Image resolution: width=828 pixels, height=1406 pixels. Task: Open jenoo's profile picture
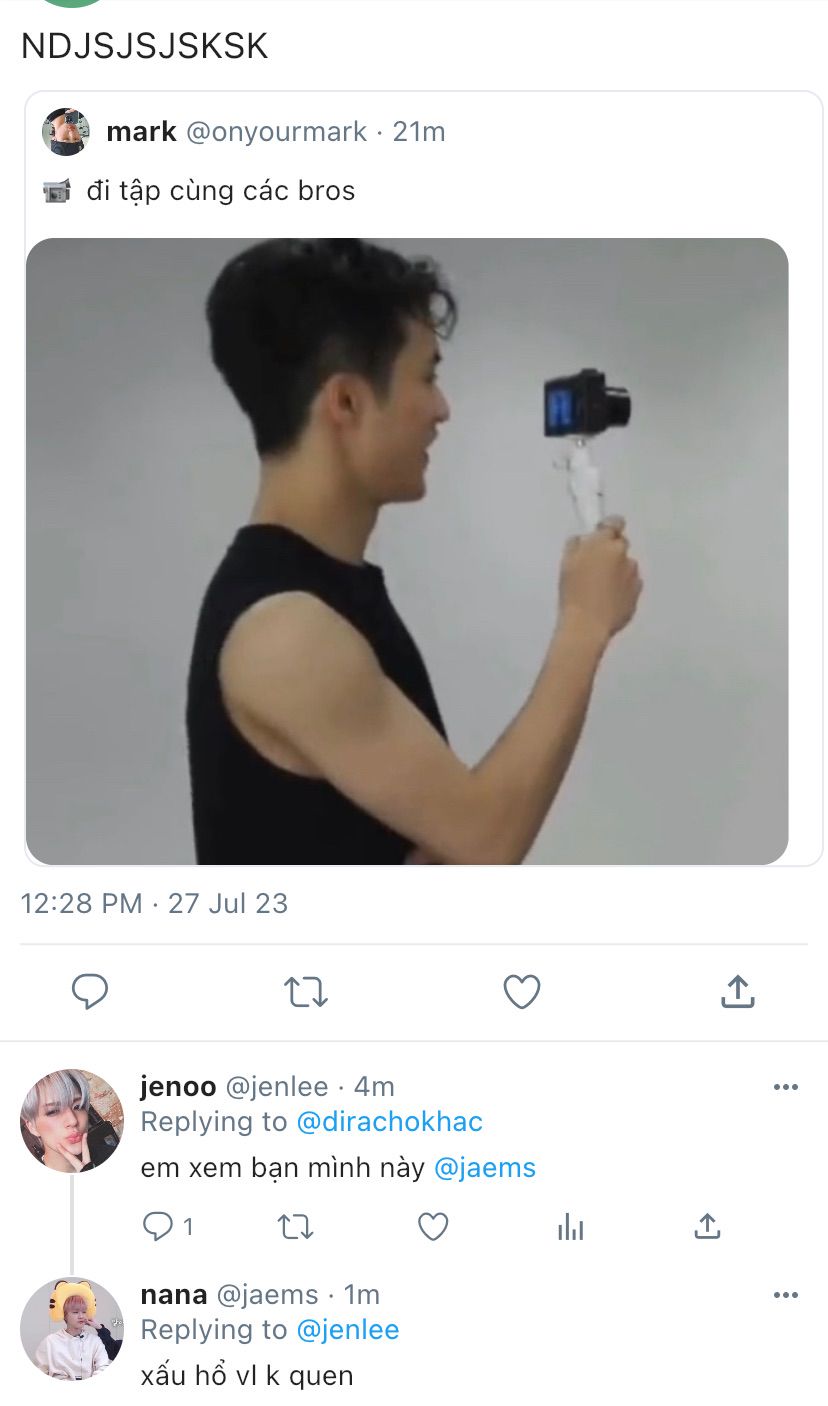pyautogui.click(x=72, y=1121)
